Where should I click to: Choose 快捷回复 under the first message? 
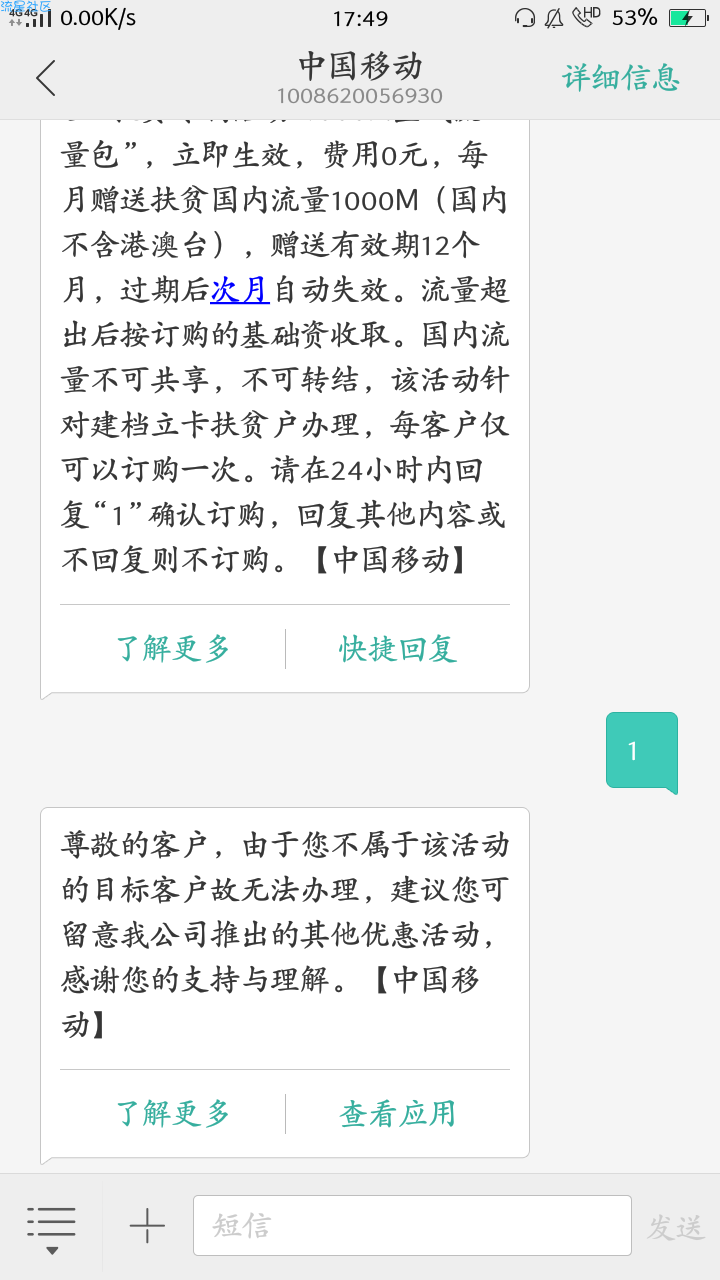[x=397, y=649]
